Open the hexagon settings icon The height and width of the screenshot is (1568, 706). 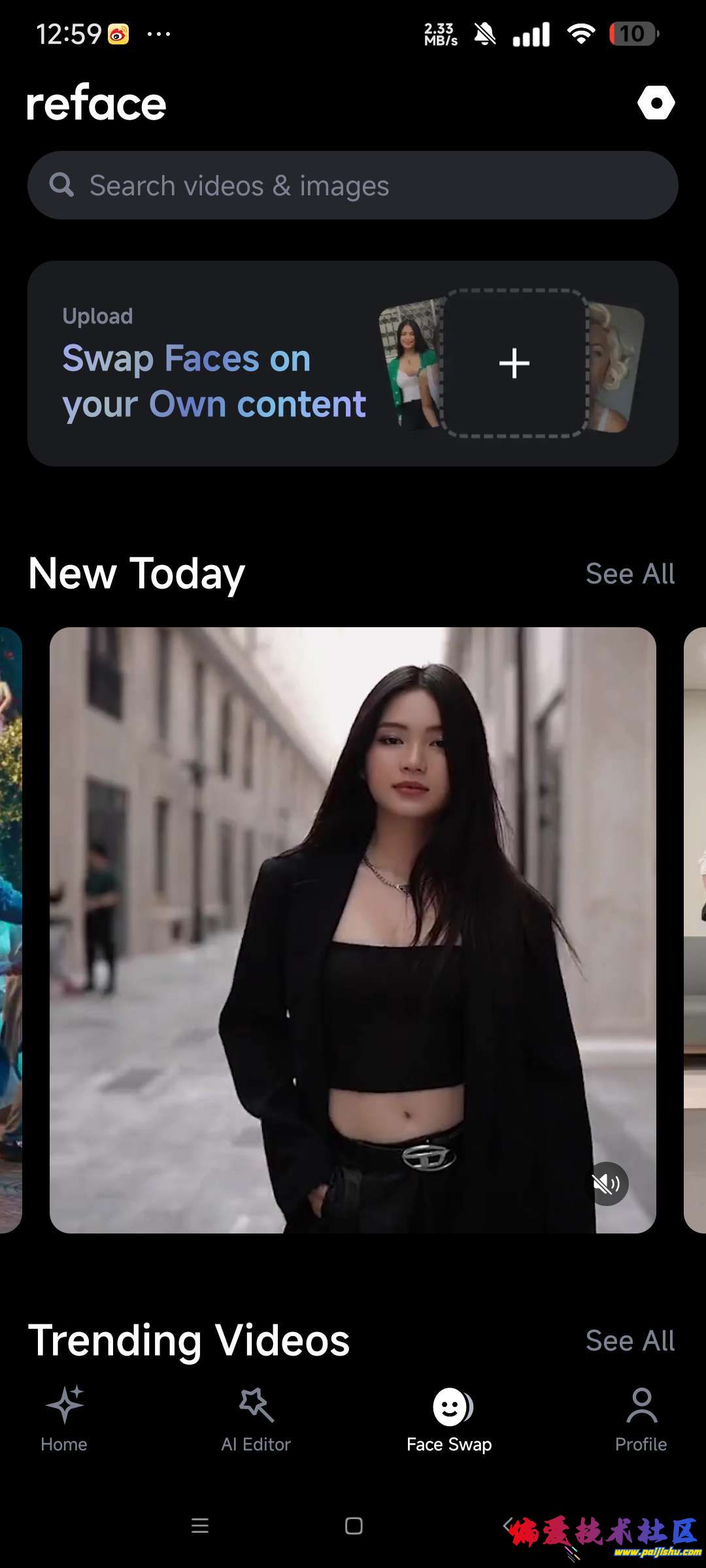[x=656, y=103]
